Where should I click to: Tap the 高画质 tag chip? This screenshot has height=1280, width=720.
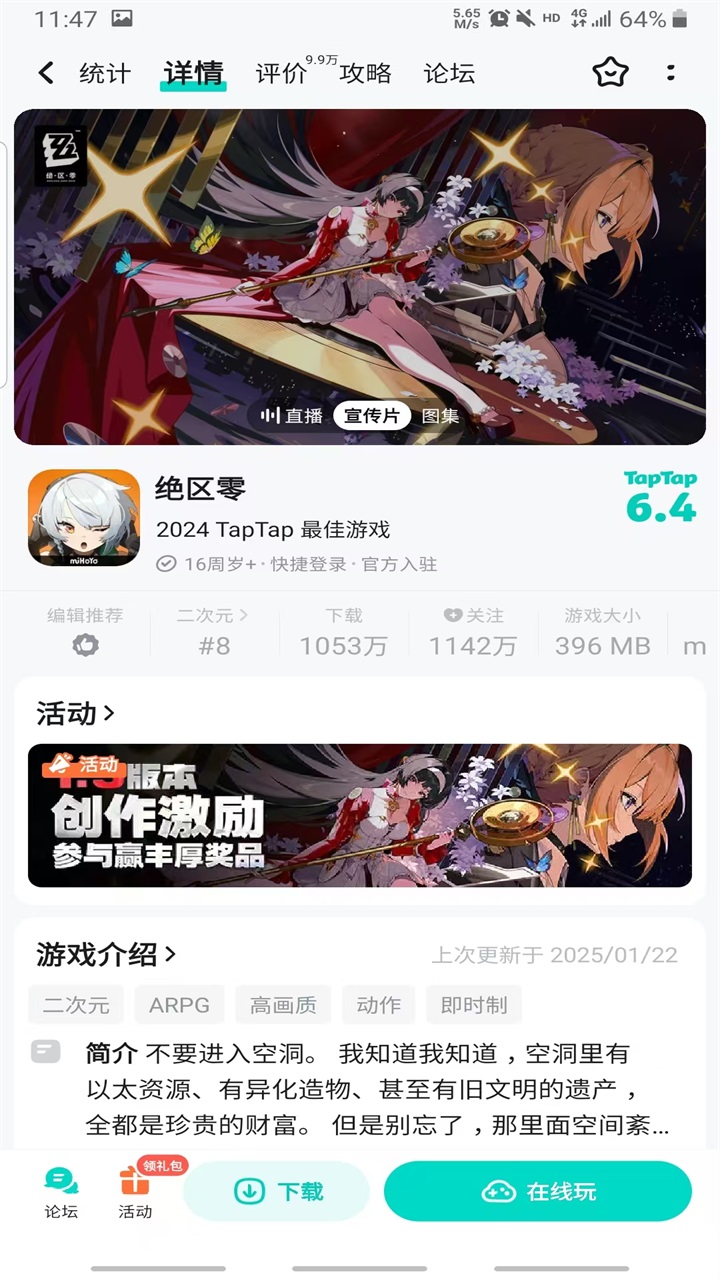(x=282, y=1005)
